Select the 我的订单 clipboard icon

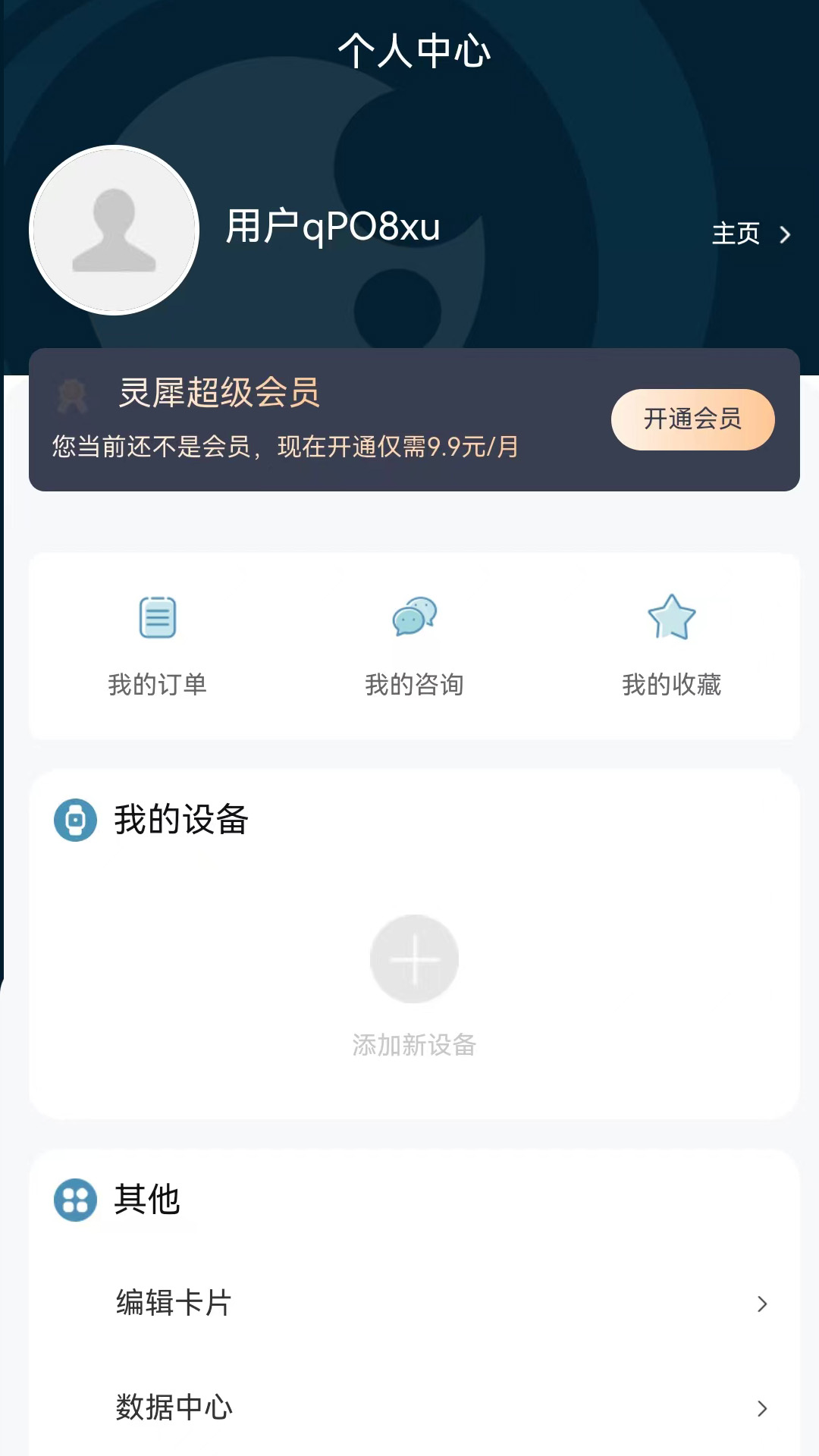(157, 619)
